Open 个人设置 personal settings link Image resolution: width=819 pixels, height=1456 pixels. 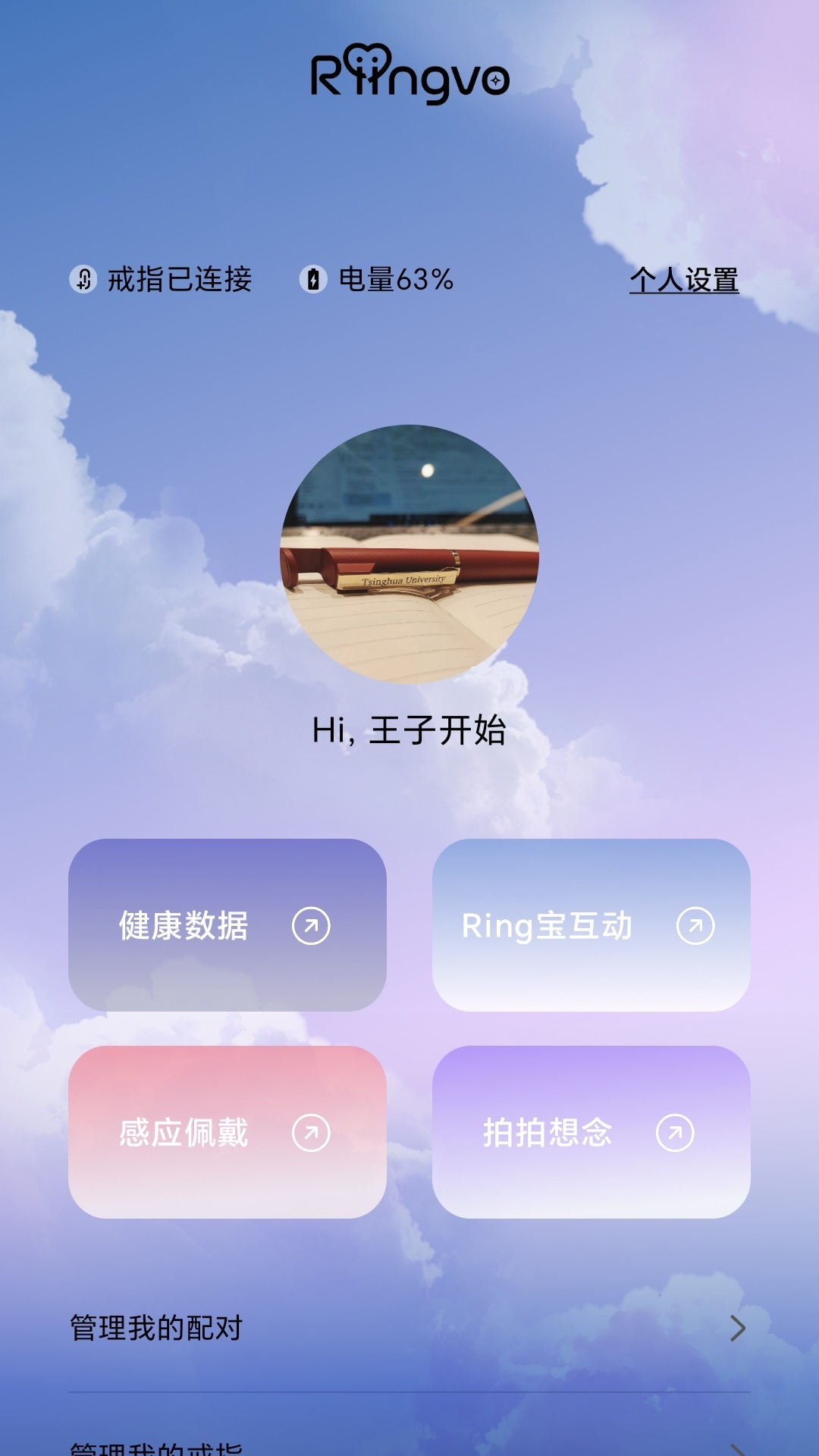click(x=684, y=281)
